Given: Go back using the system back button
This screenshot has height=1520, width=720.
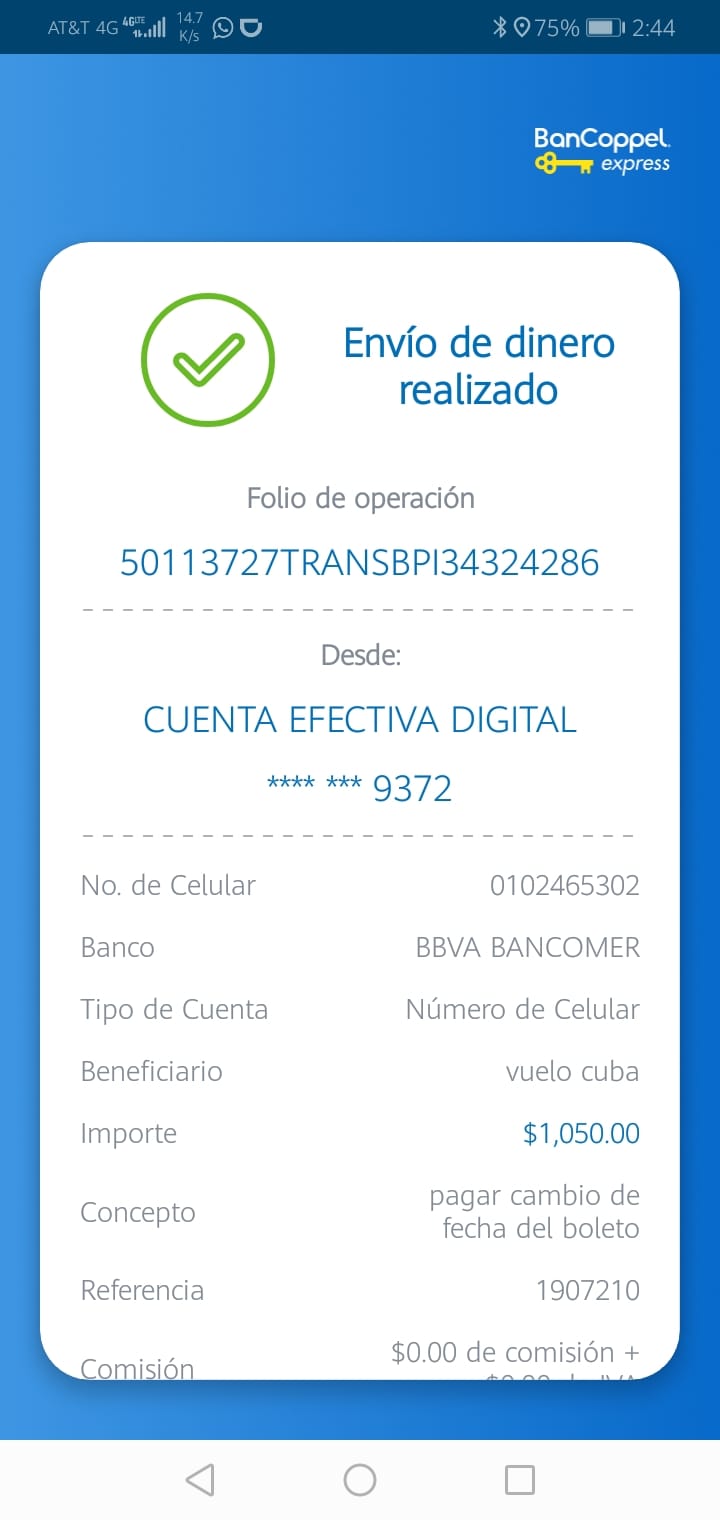Looking at the screenshot, I should point(200,1479).
